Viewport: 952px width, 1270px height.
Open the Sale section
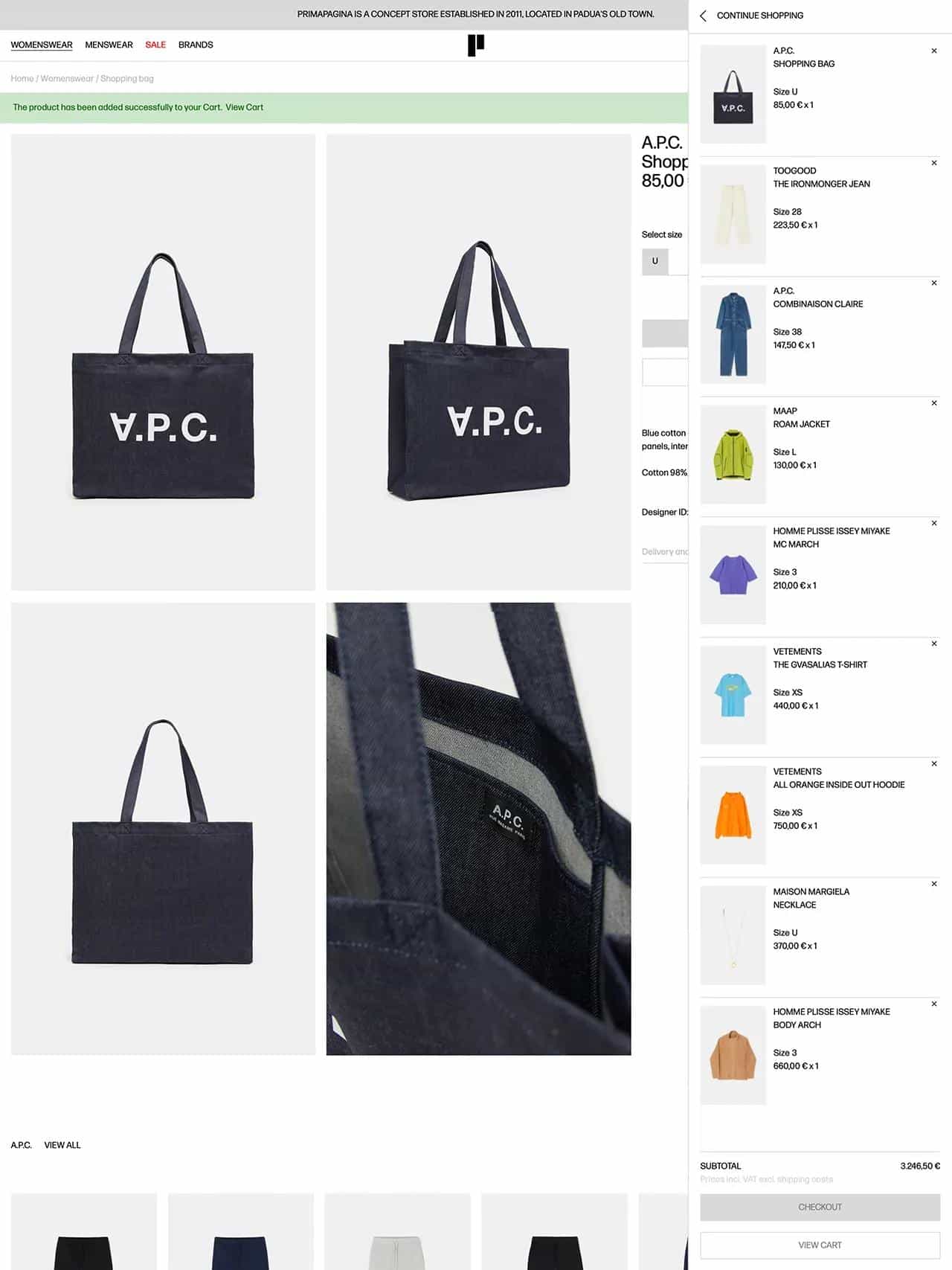click(155, 45)
